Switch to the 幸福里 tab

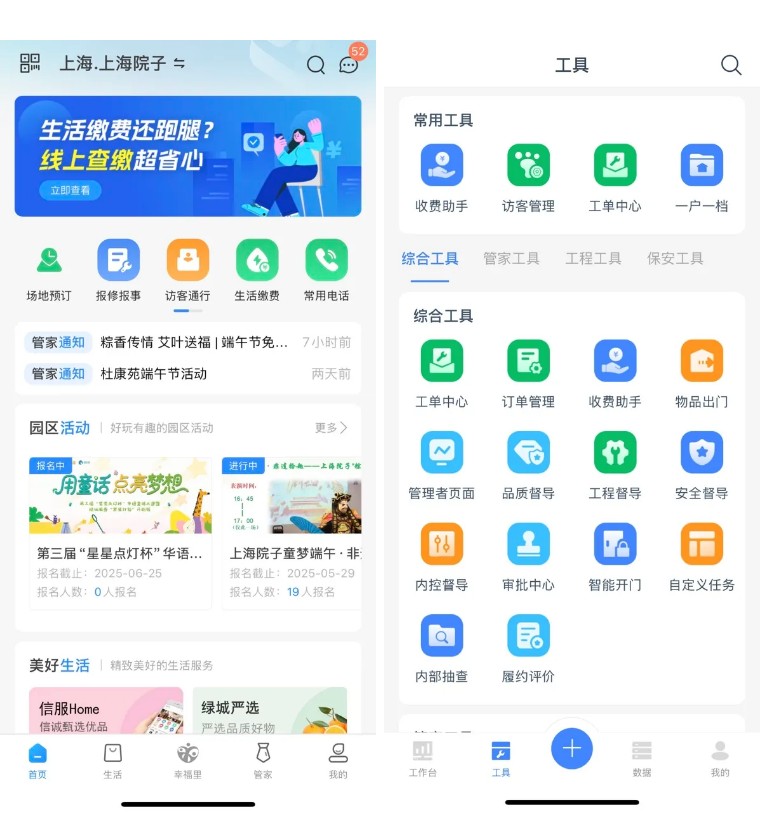click(x=187, y=760)
